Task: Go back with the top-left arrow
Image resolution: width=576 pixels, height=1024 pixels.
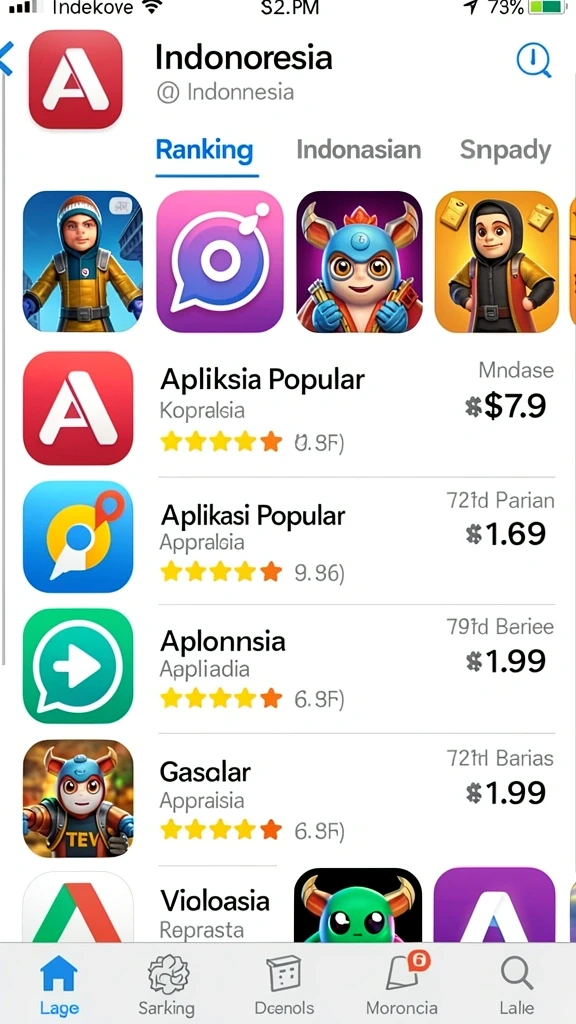Action: pyautogui.click(x=7, y=59)
